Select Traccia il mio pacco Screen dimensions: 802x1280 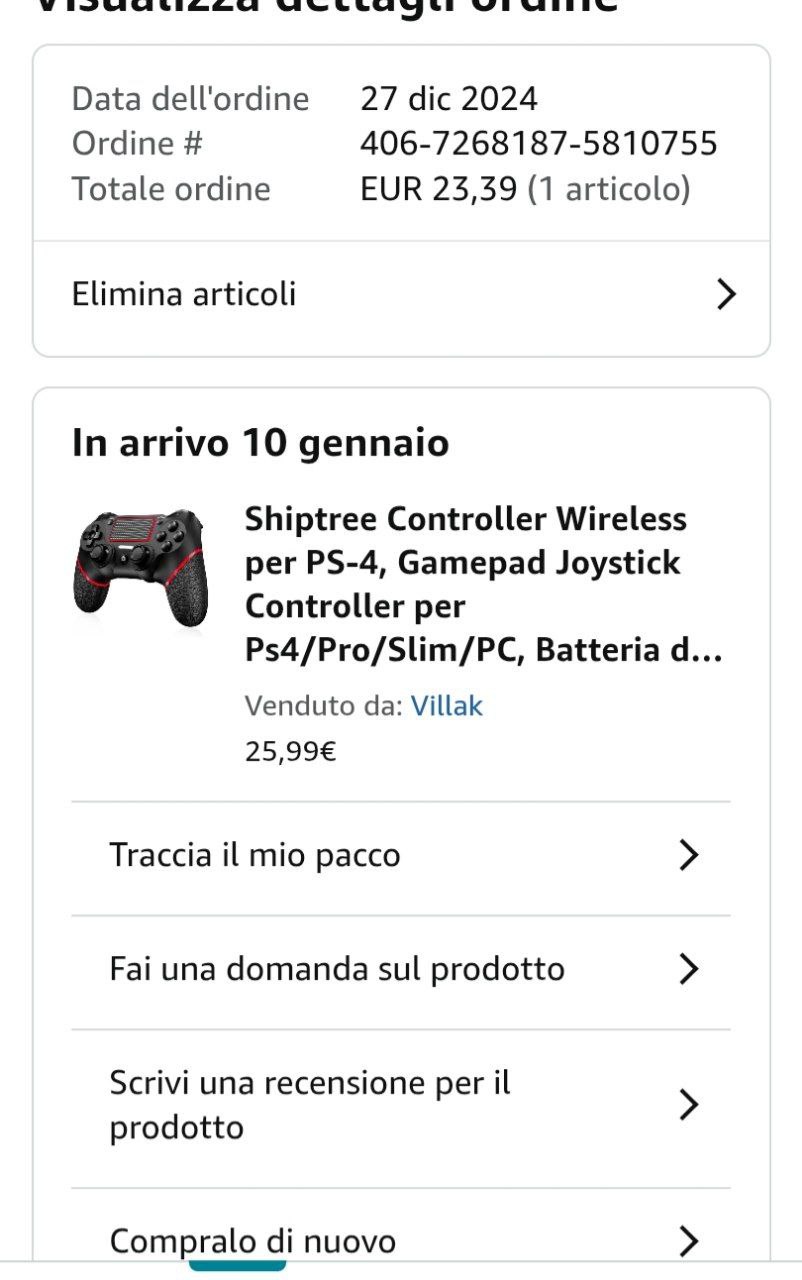(x=401, y=857)
